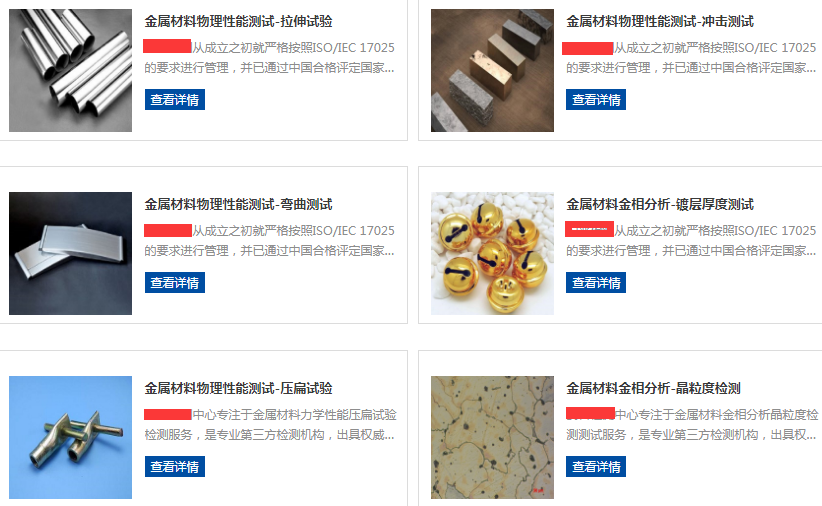Open the 拉伸试验 steel tubes image

[70, 70]
